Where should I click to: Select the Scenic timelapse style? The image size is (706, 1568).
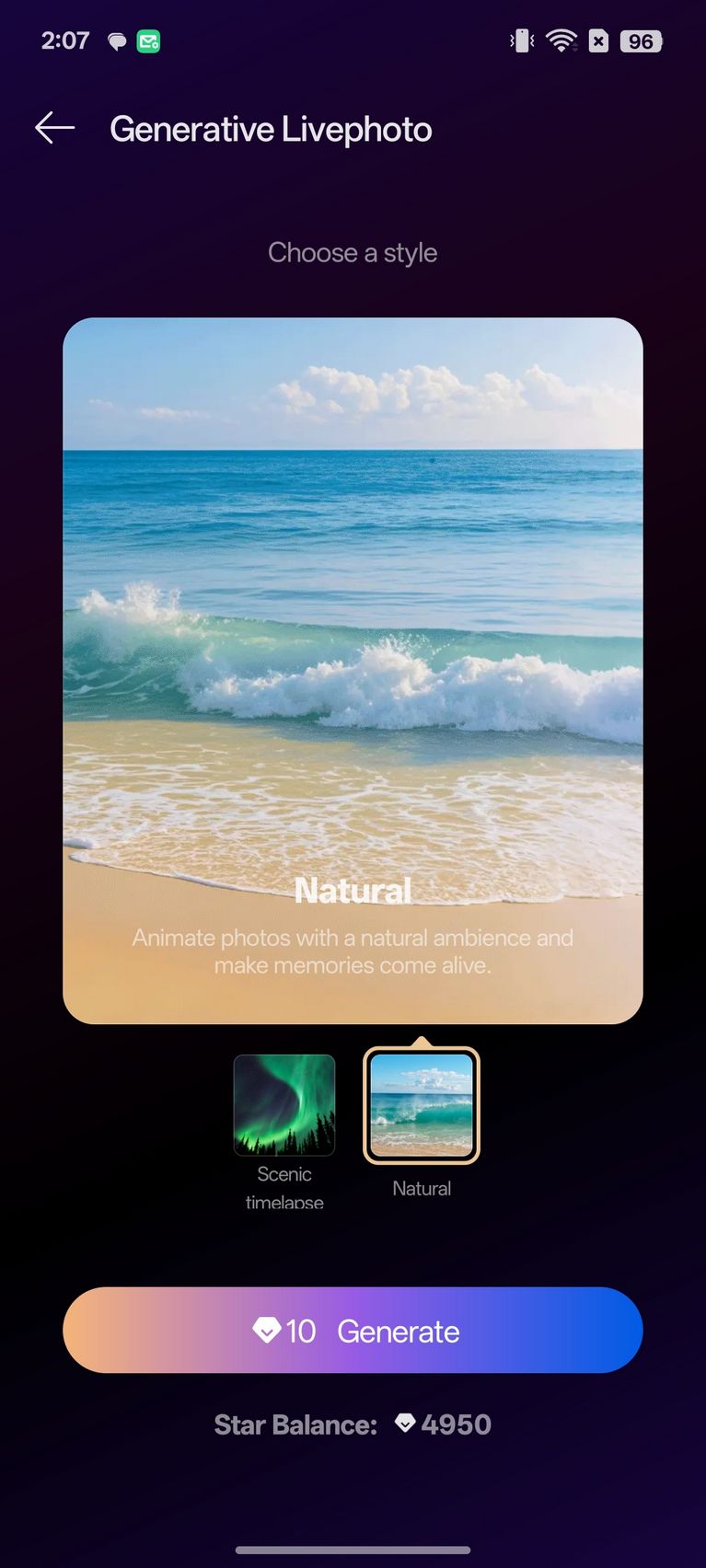[284, 1105]
